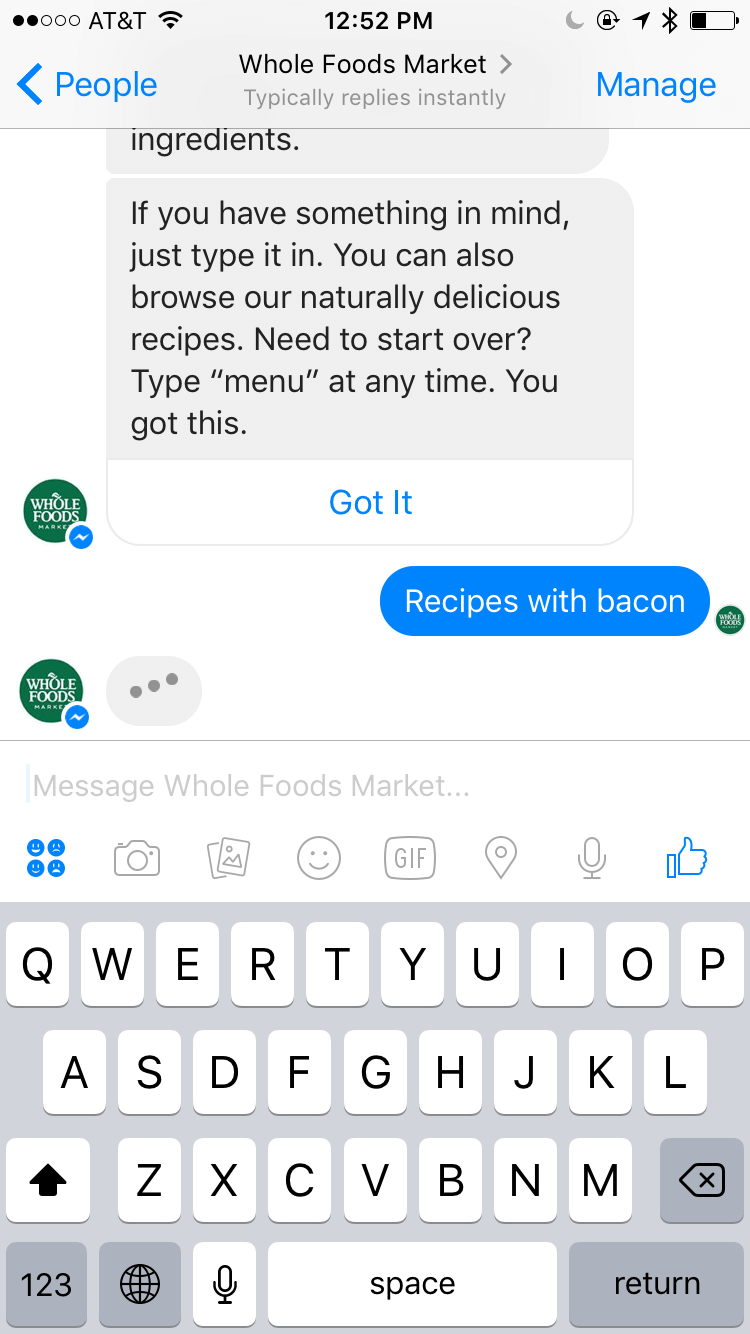
Task: Tap the backspace key
Action: coord(702,1181)
